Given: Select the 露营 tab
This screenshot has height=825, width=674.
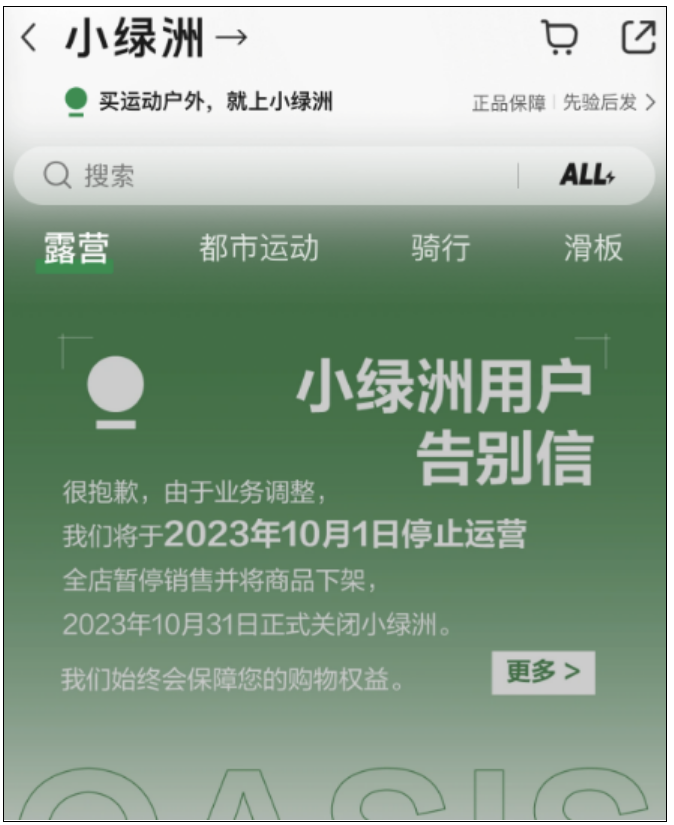Looking at the screenshot, I should [75, 248].
